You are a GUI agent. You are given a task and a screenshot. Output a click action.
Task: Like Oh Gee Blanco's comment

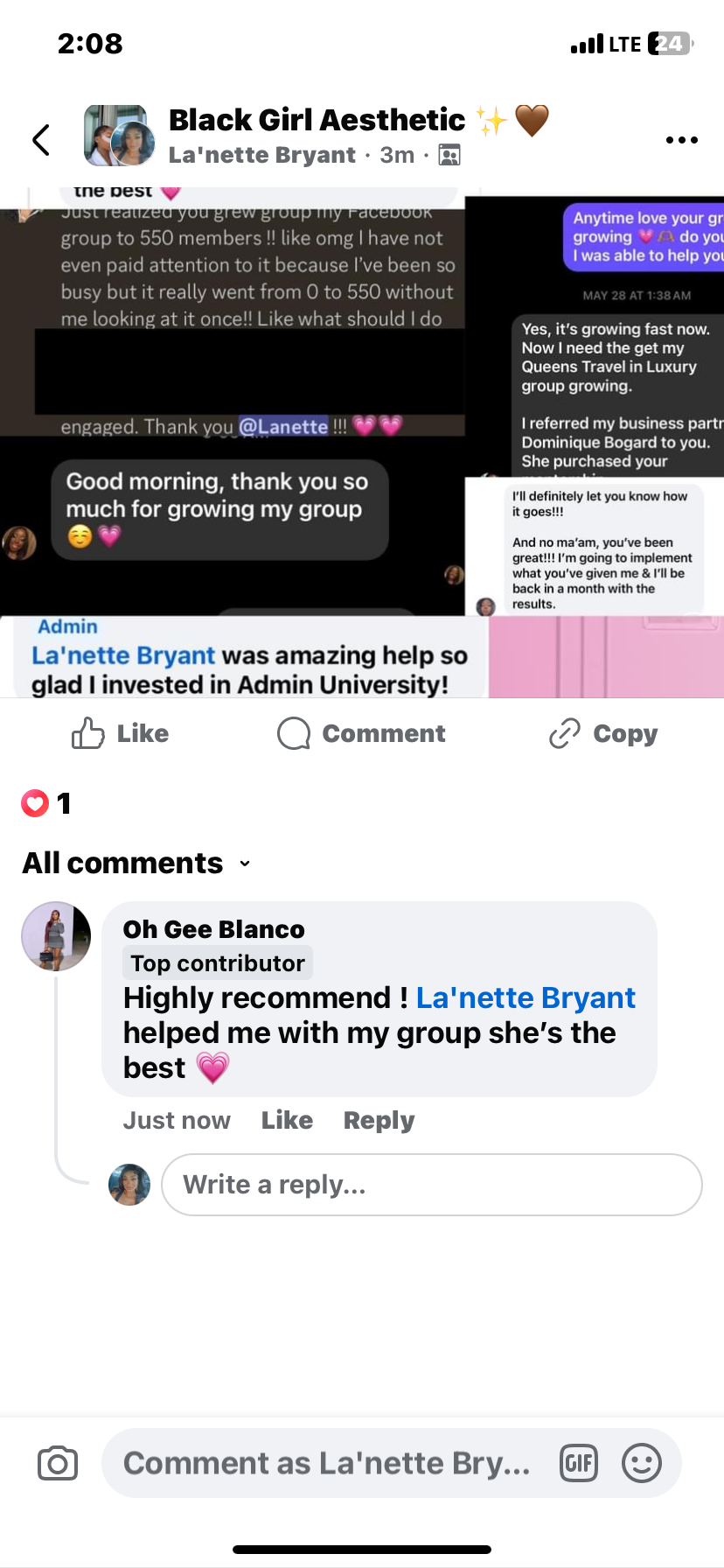pyautogui.click(x=287, y=1120)
